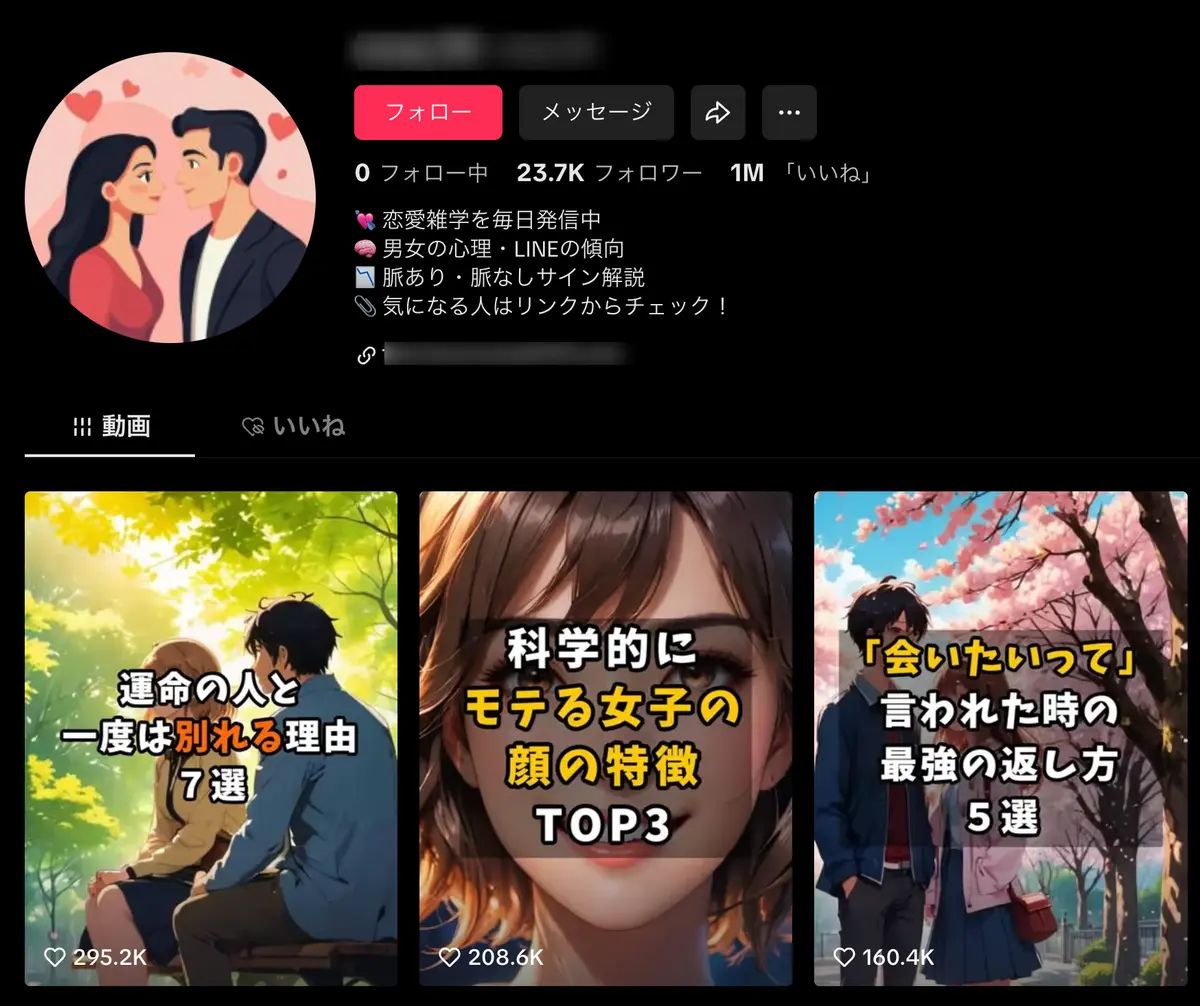The height and width of the screenshot is (1006, 1200).
Task: Open the 「会いたいって」言われた時の video
Action: click(1001, 739)
